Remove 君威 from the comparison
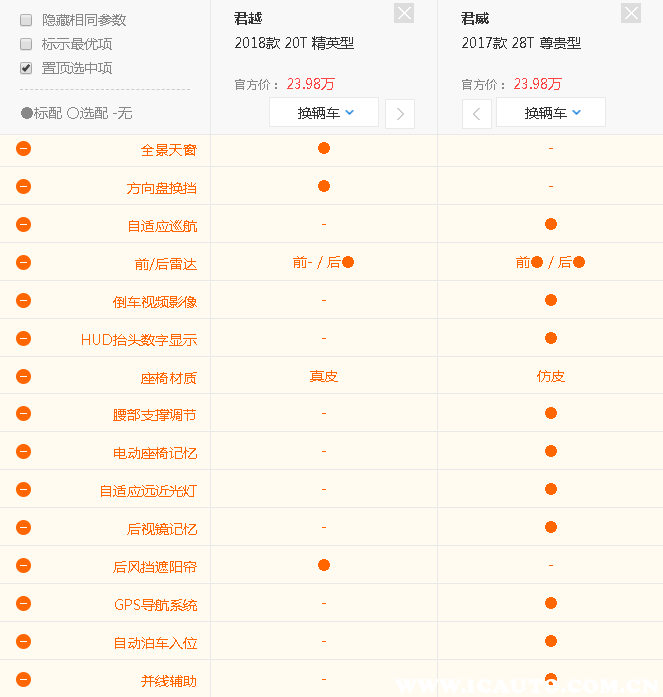The height and width of the screenshot is (697, 663). tap(630, 13)
